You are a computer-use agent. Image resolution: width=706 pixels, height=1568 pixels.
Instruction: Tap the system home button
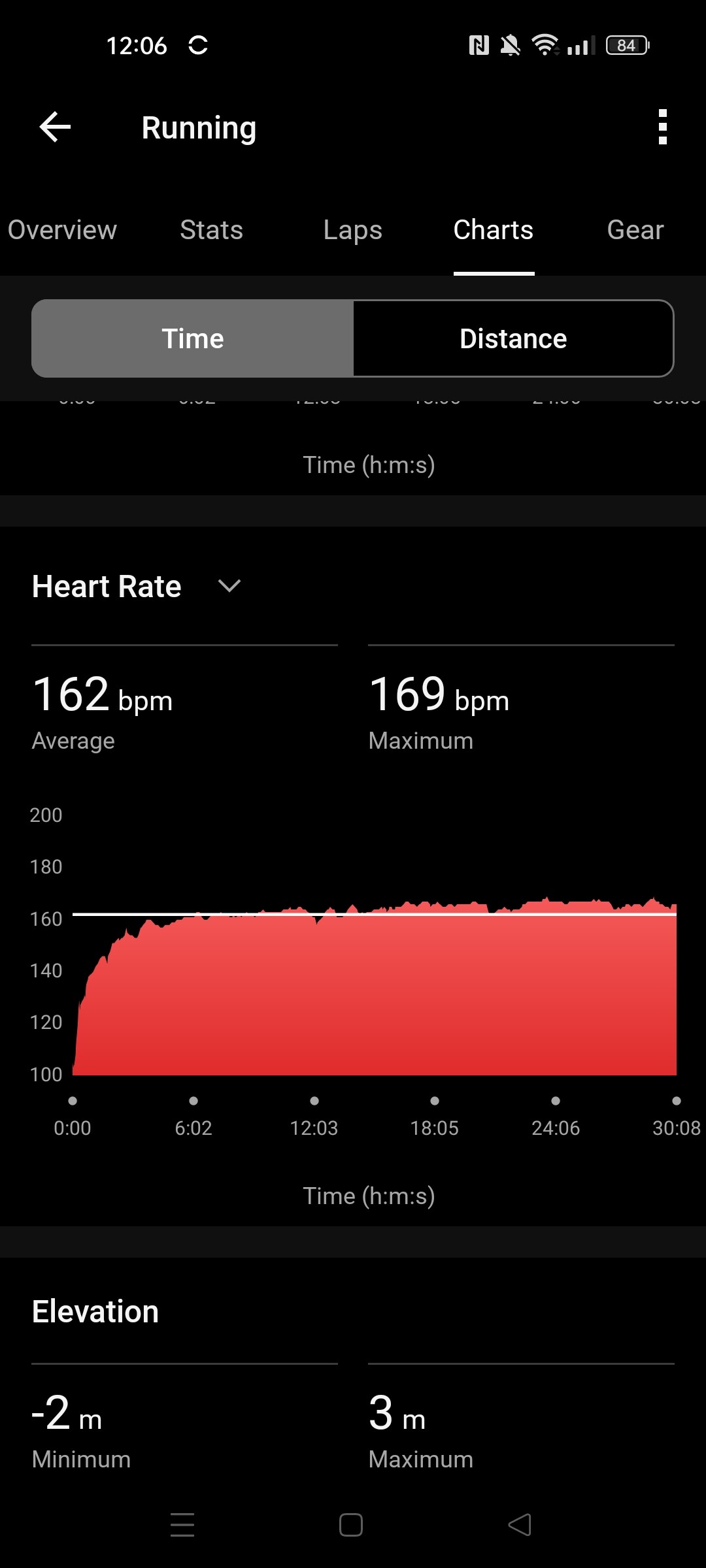tap(351, 1525)
